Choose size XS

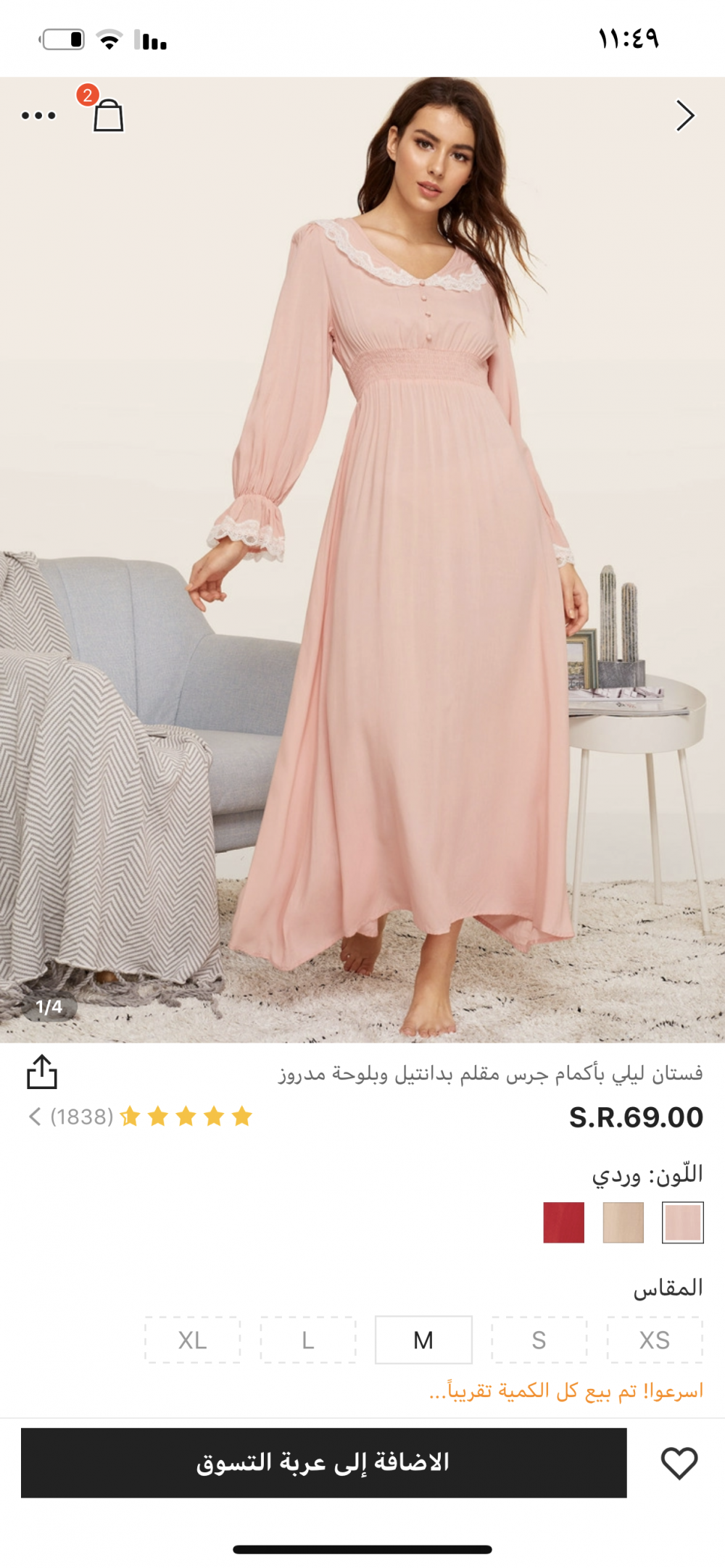click(655, 1340)
